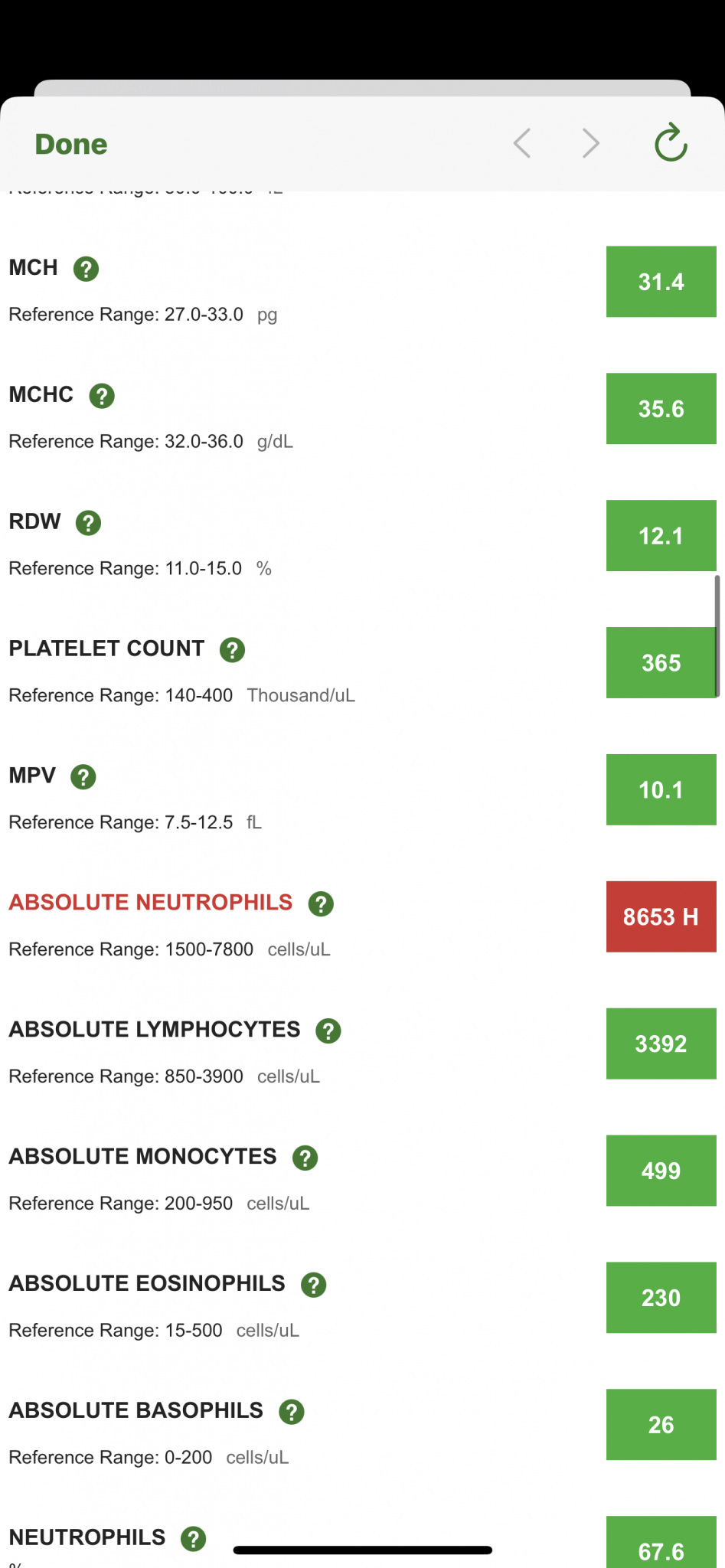Tap Done to close the results view
The height and width of the screenshot is (1568, 725).
(x=71, y=144)
